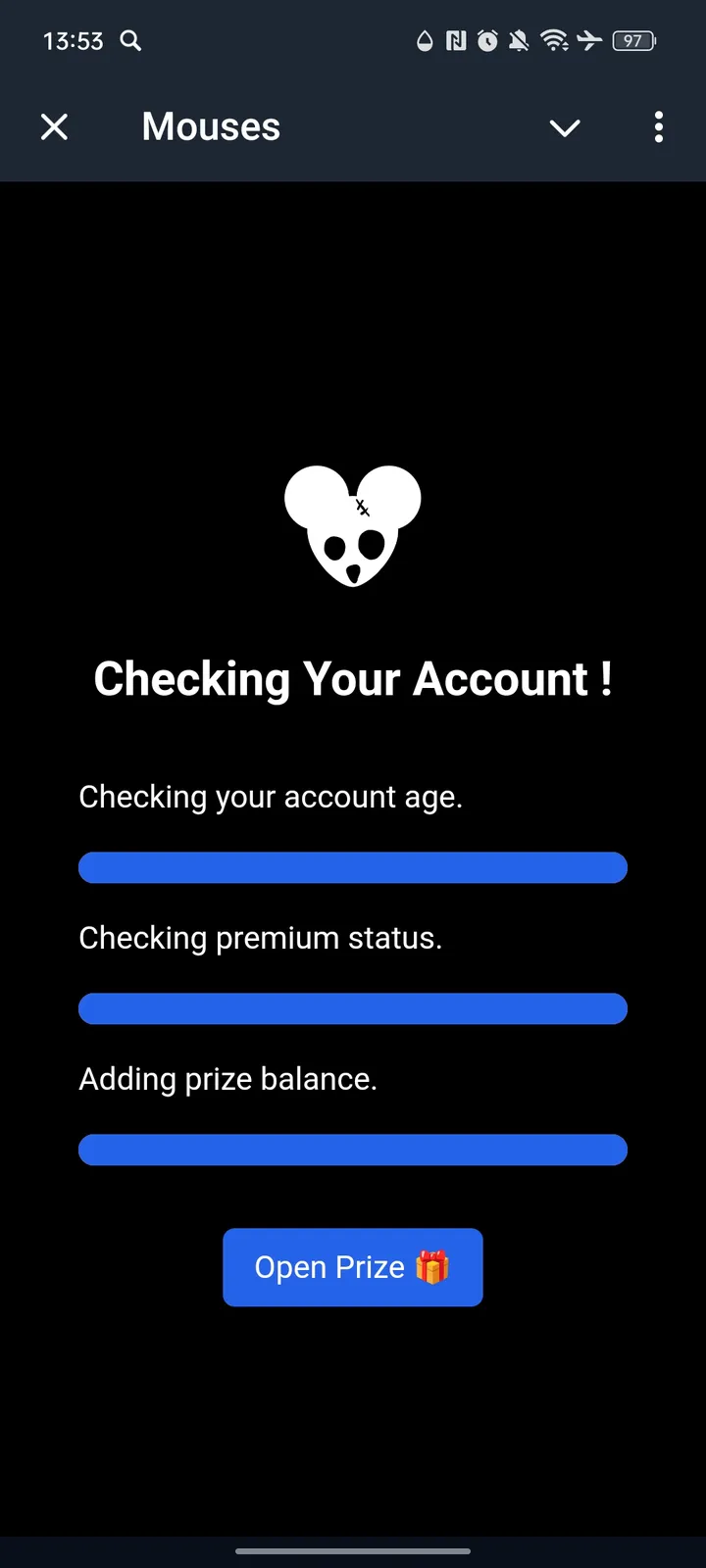706x1568 pixels.
Task: Tap the airplane mode status icon
Action: pyautogui.click(x=589, y=41)
